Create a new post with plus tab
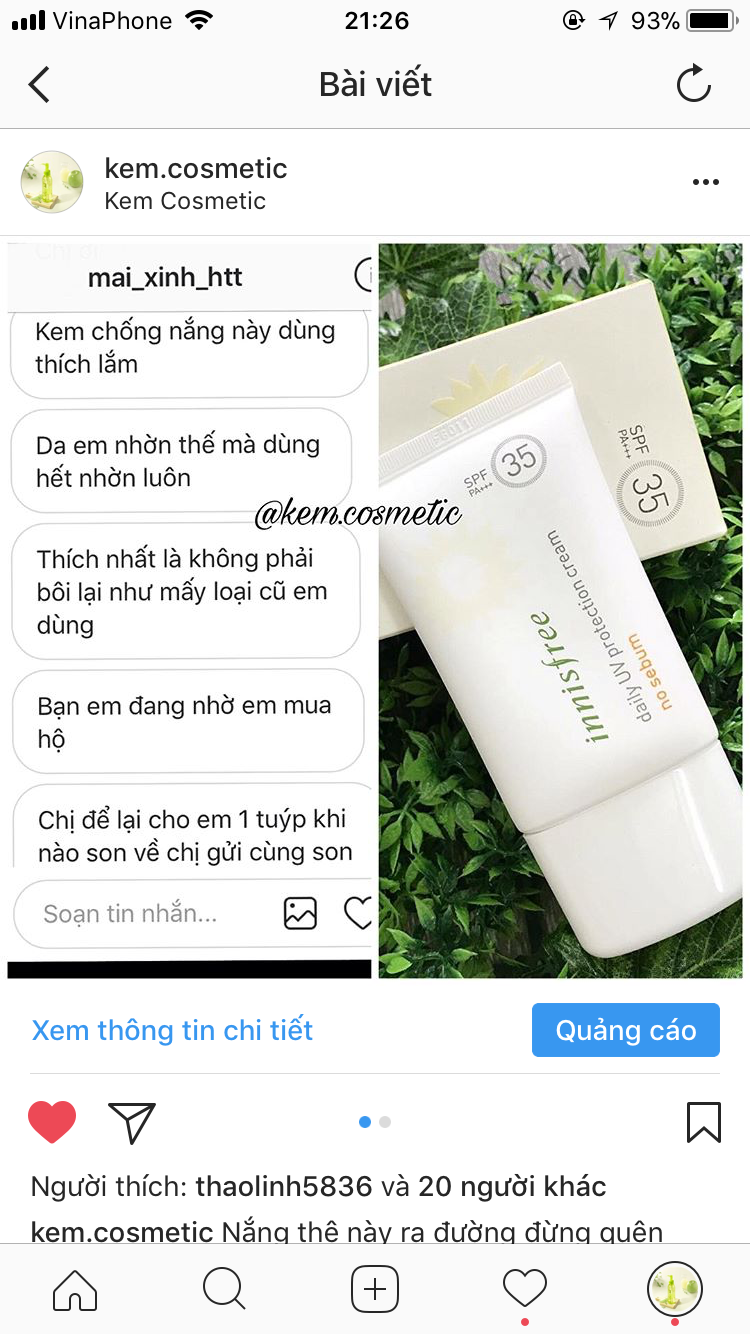This screenshot has height=1334, width=750. point(375,1289)
